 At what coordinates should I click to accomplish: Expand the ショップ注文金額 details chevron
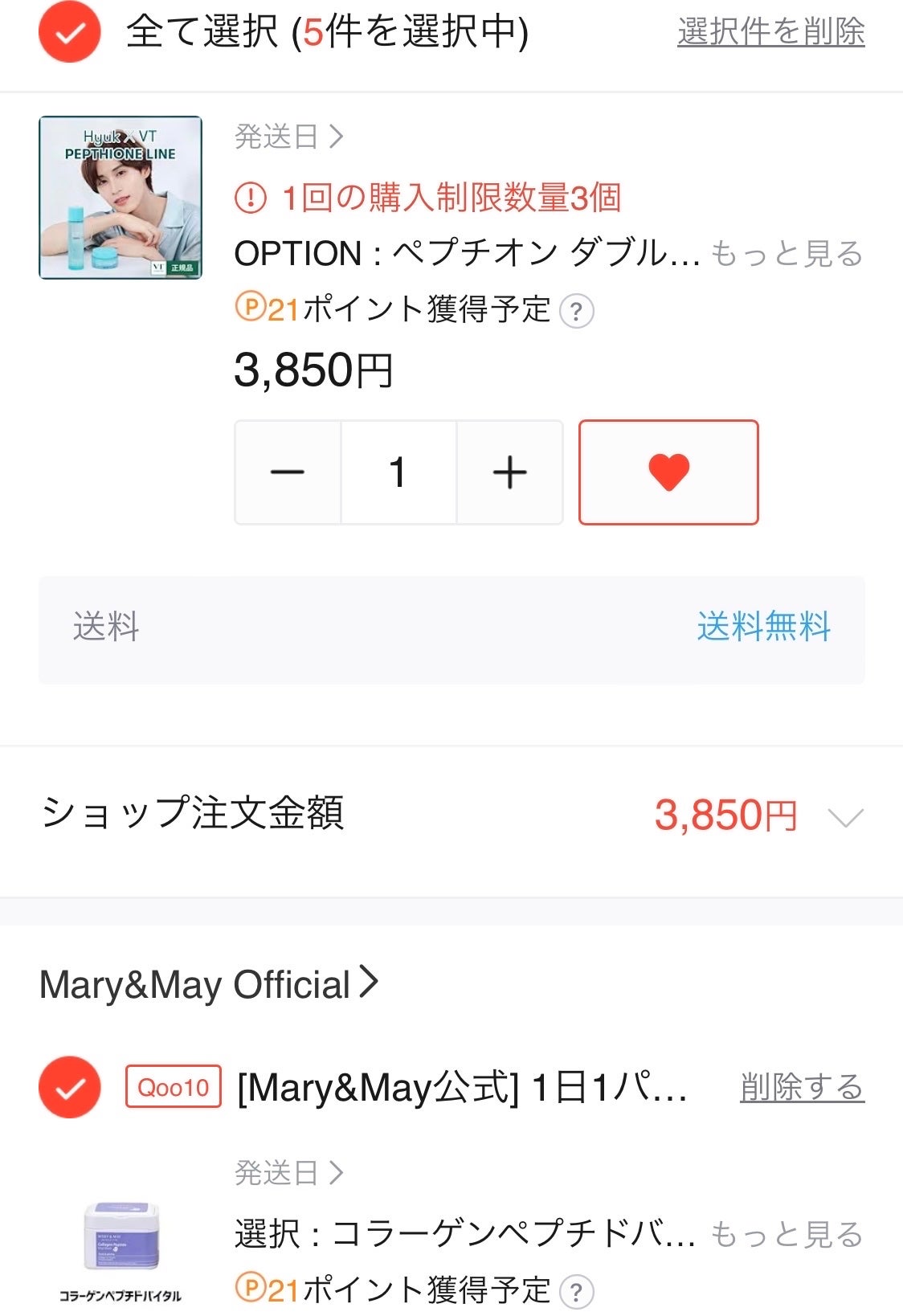point(845,817)
